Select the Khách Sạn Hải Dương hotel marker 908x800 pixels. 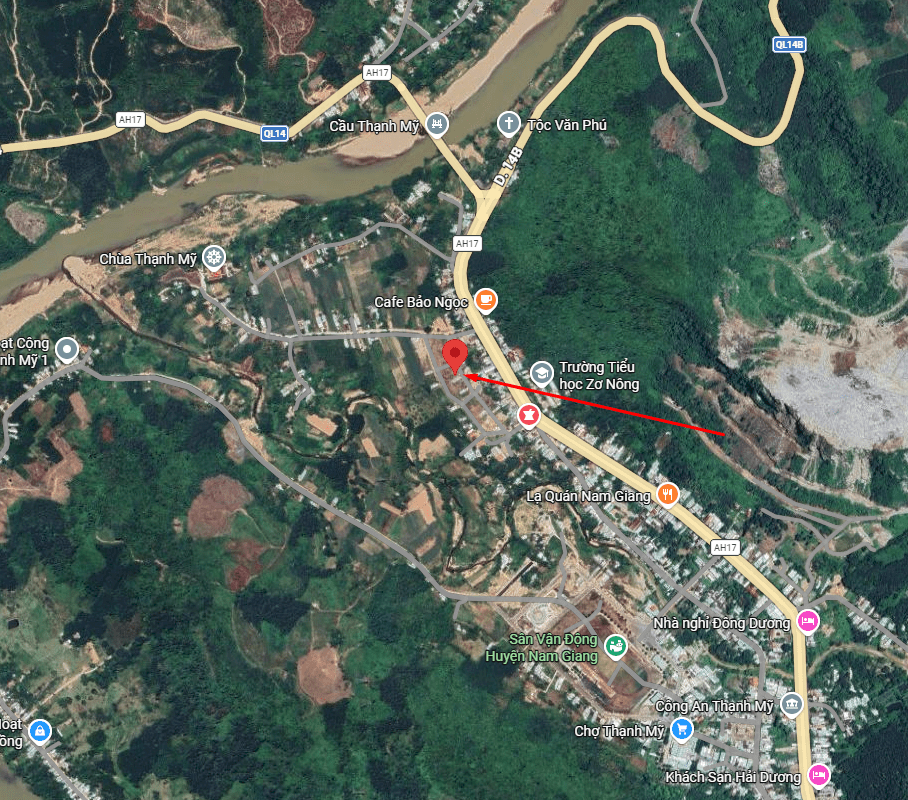click(x=818, y=776)
